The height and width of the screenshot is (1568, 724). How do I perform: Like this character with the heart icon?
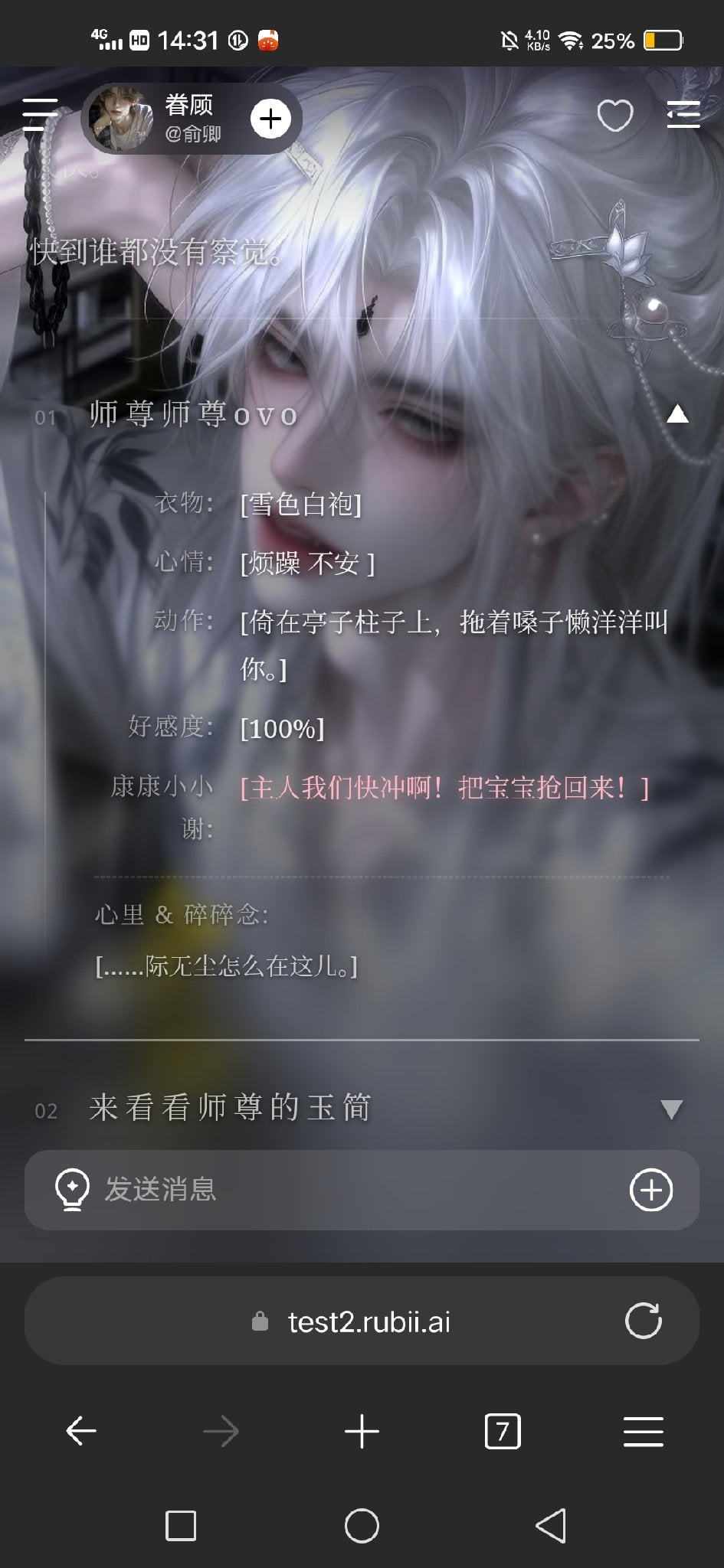(x=614, y=116)
